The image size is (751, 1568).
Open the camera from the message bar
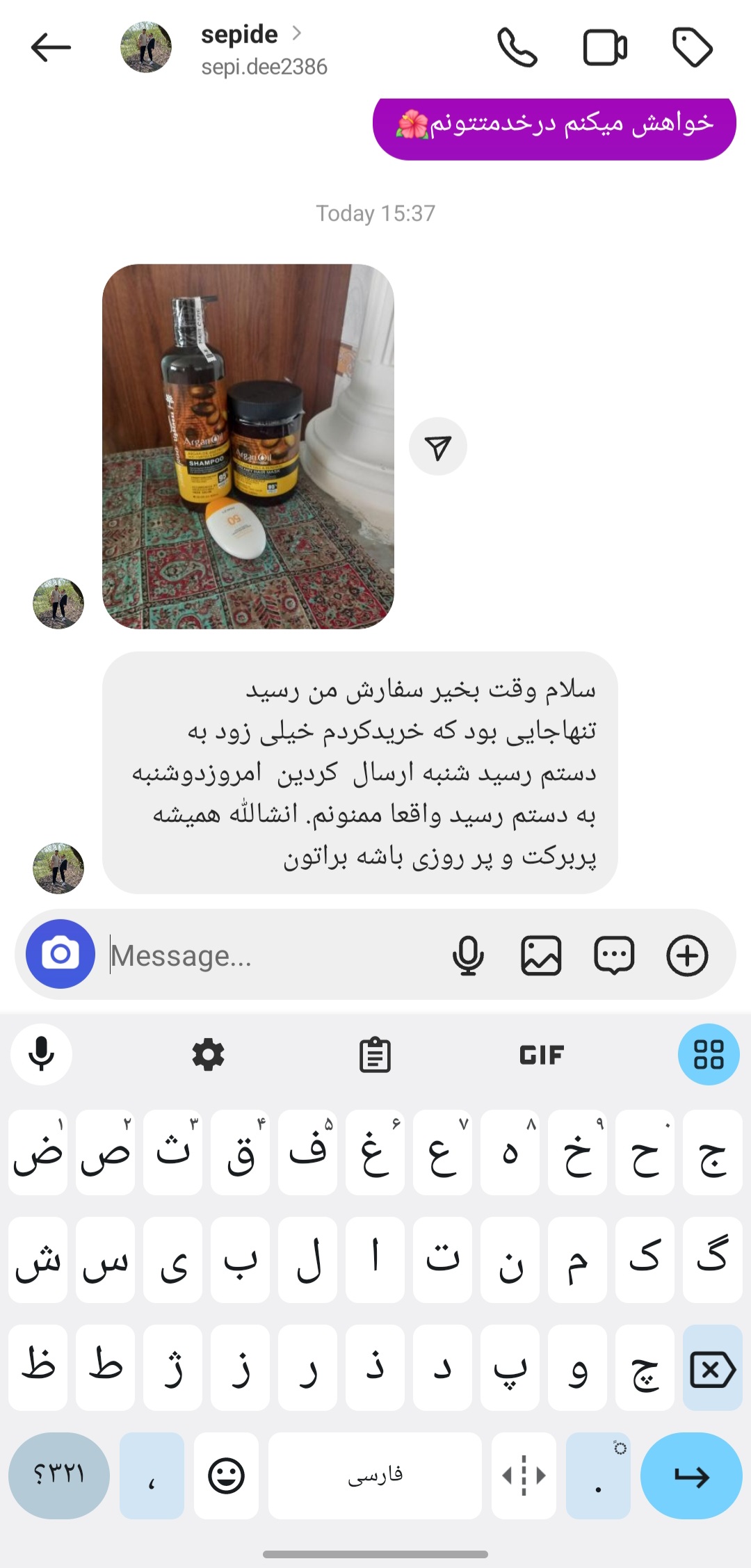[60, 954]
